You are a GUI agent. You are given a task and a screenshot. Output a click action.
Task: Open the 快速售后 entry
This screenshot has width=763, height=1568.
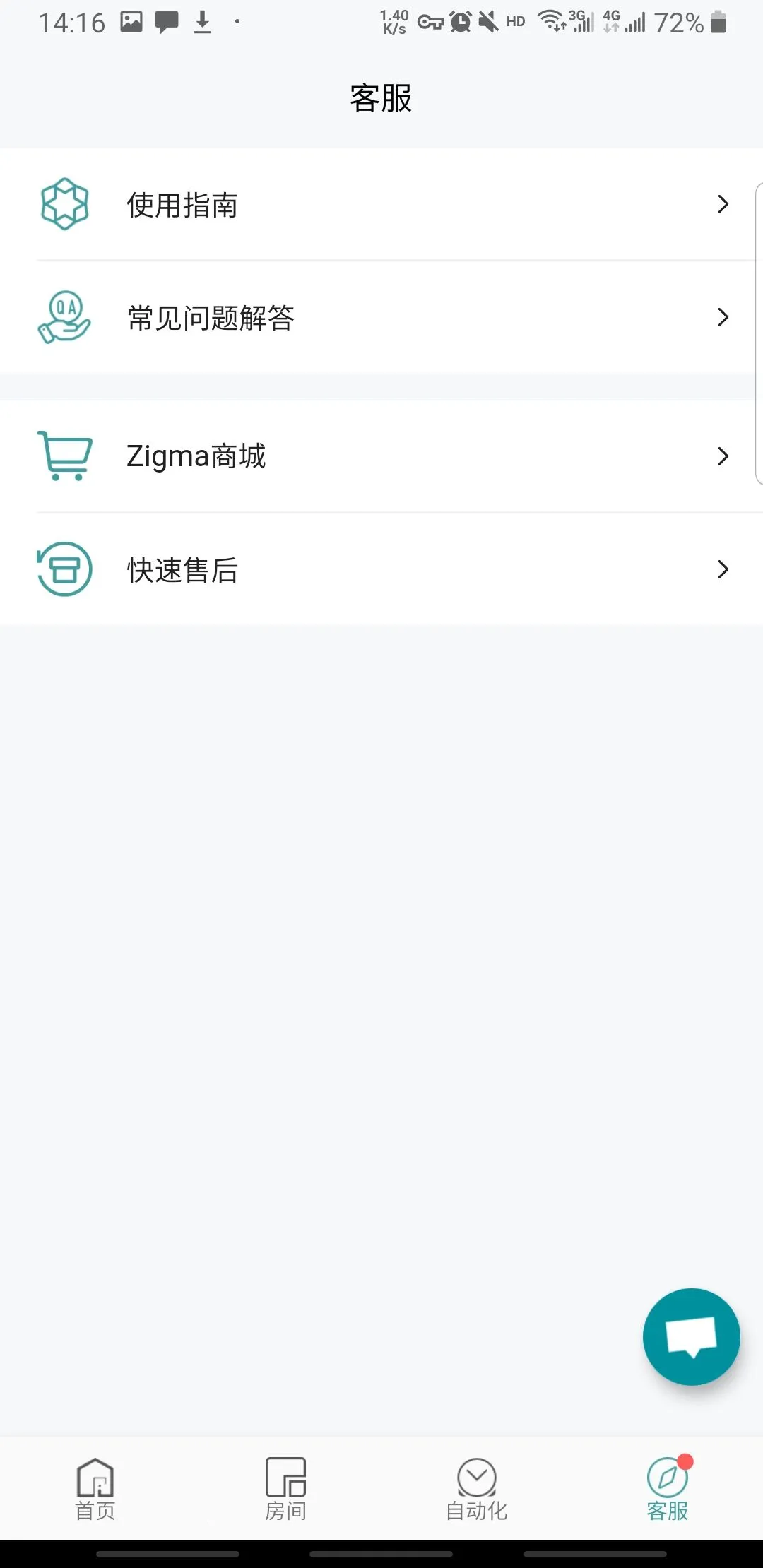pyautogui.click(x=381, y=569)
